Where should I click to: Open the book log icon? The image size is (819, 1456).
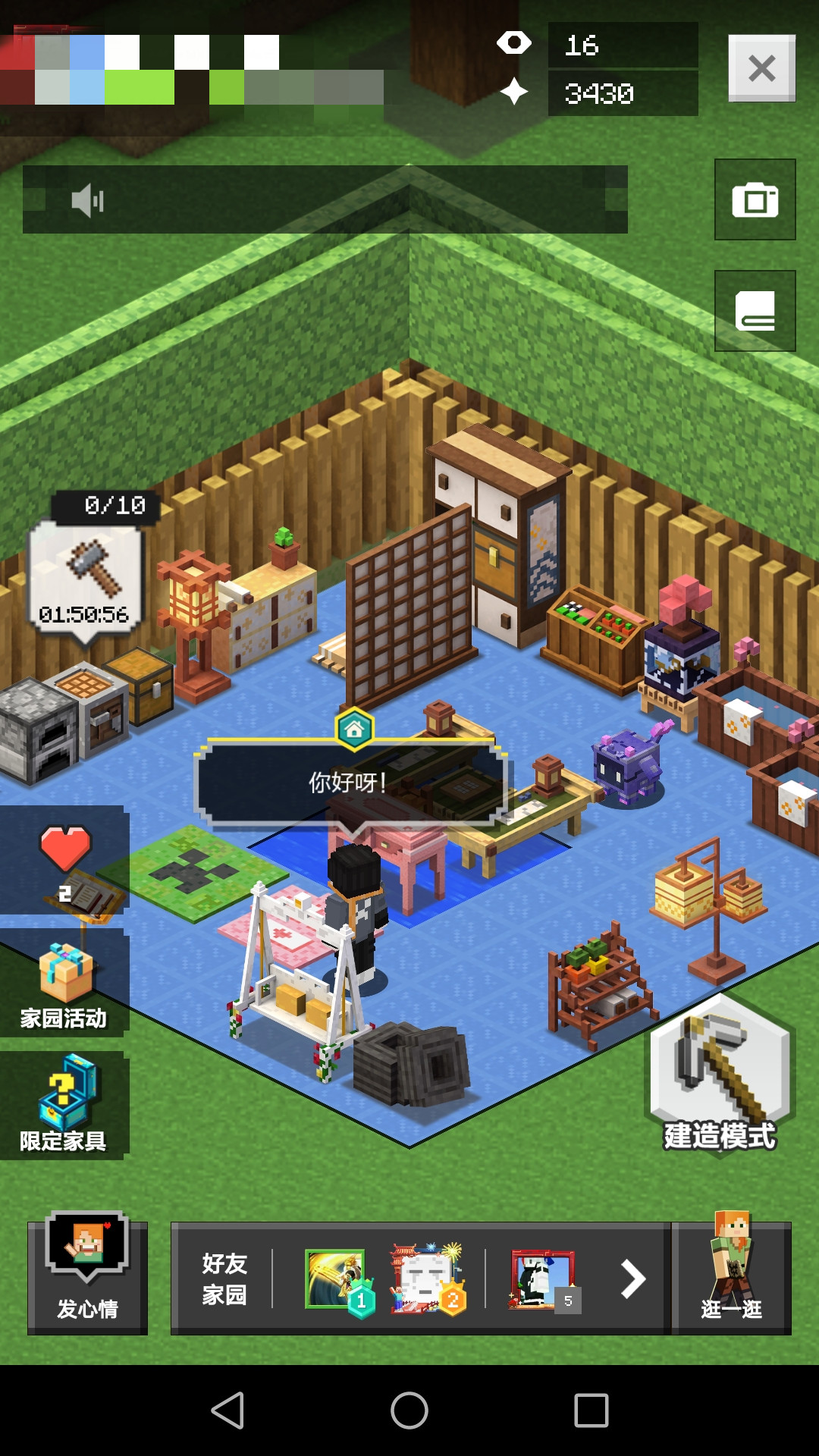coord(755,311)
